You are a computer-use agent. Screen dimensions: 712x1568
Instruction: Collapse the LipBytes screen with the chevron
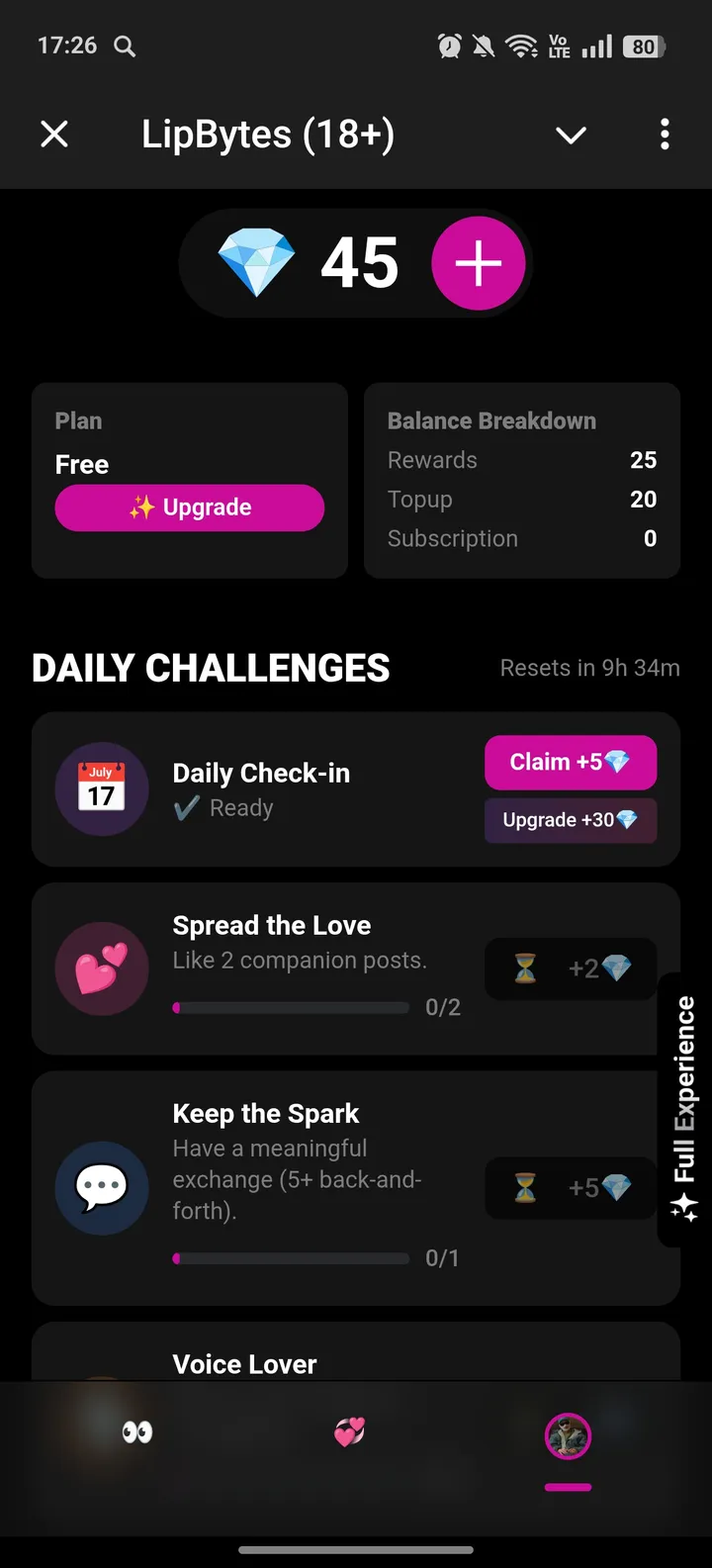tap(571, 135)
